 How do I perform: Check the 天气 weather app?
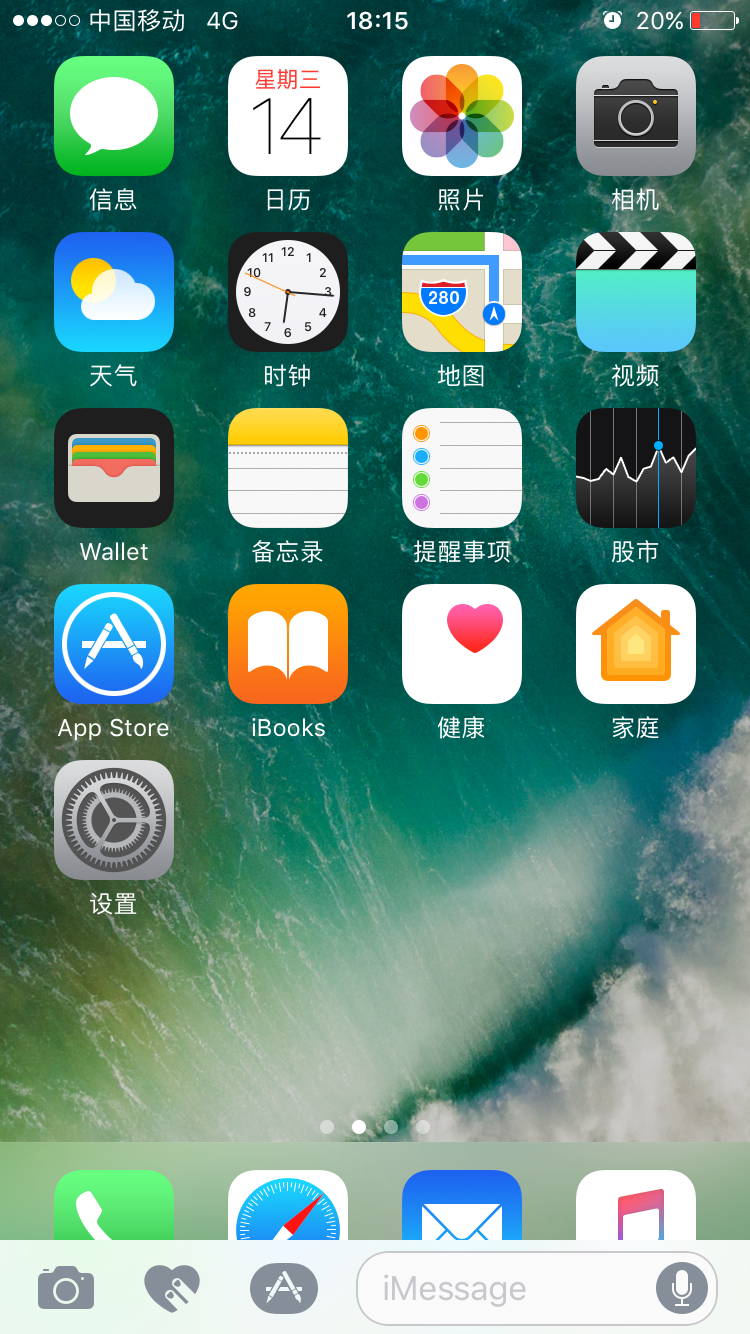click(x=113, y=292)
